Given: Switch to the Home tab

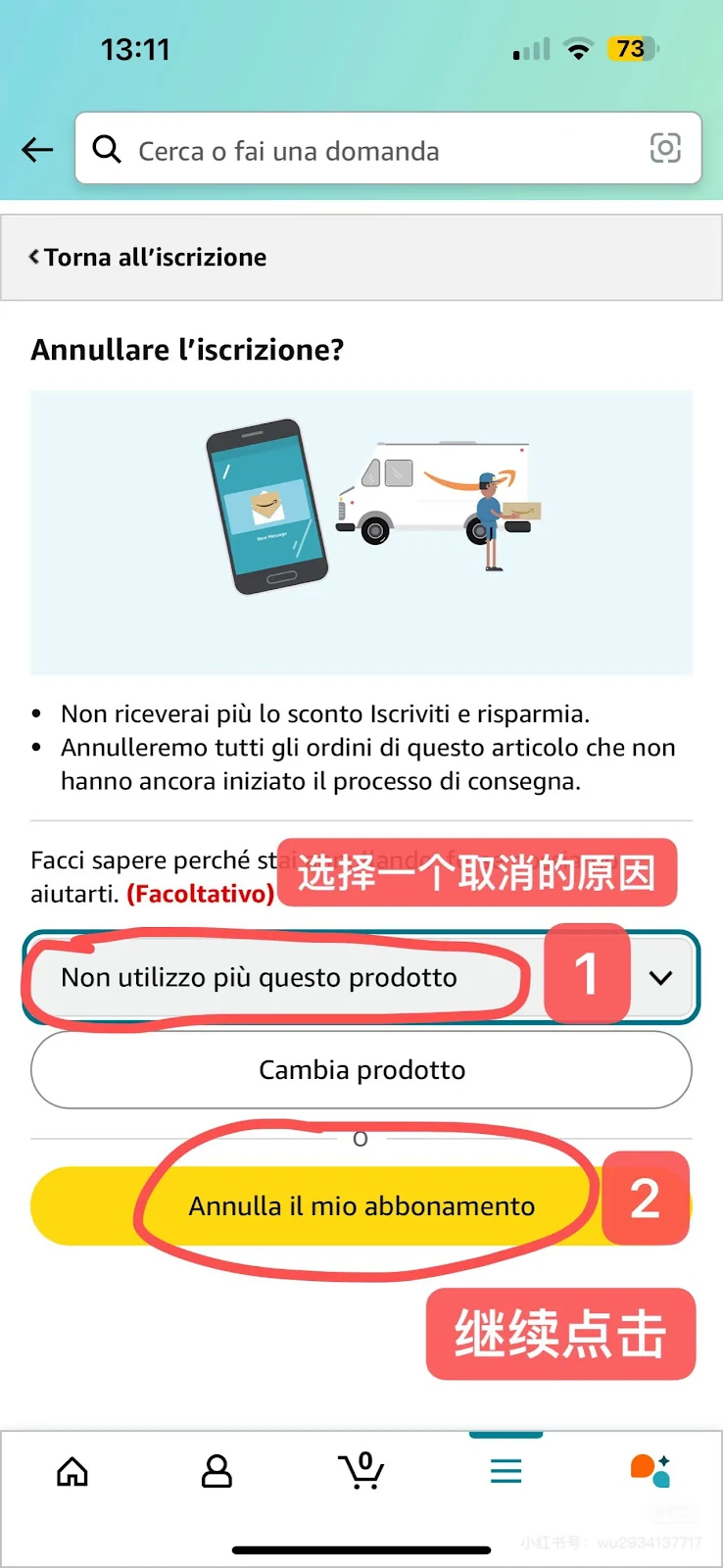Looking at the screenshot, I should [72, 1471].
